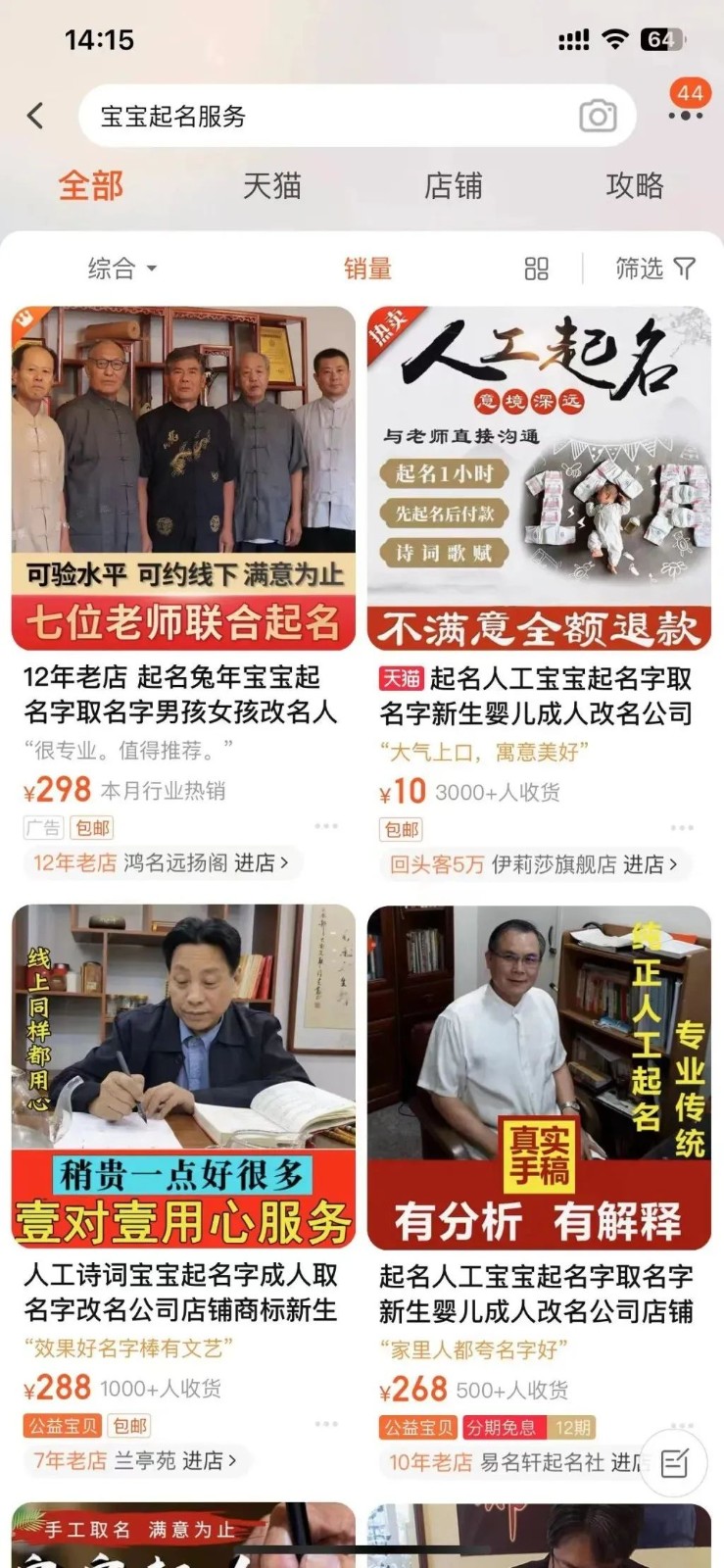Image resolution: width=724 pixels, height=1568 pixels.
Task: Open the 人工起名 不满意全额退款 product
Action: [539, 477]
